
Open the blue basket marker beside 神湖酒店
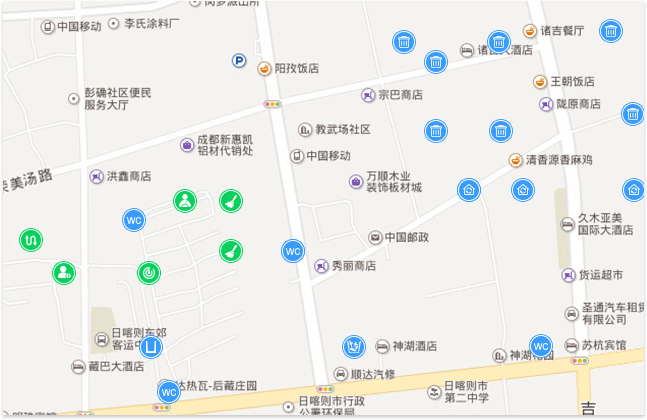pyautogui.click(x=353, y=347)
